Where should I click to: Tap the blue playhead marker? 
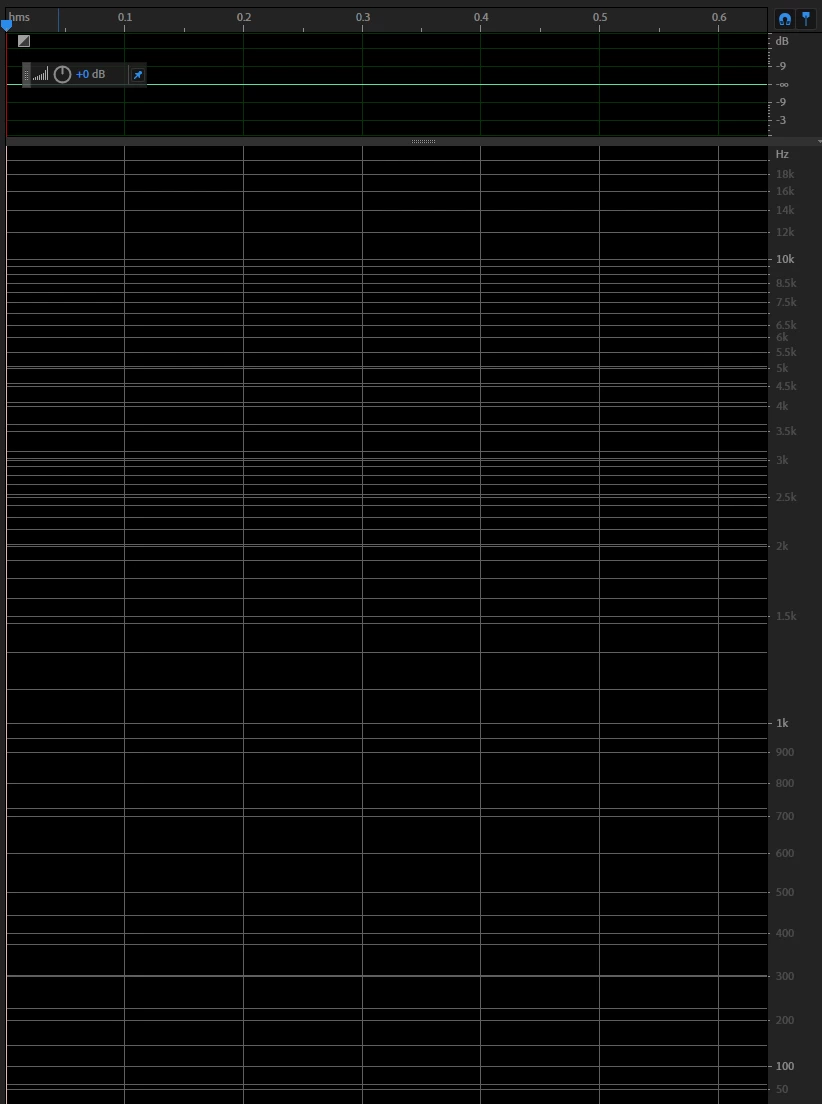(x=7, y=24)
